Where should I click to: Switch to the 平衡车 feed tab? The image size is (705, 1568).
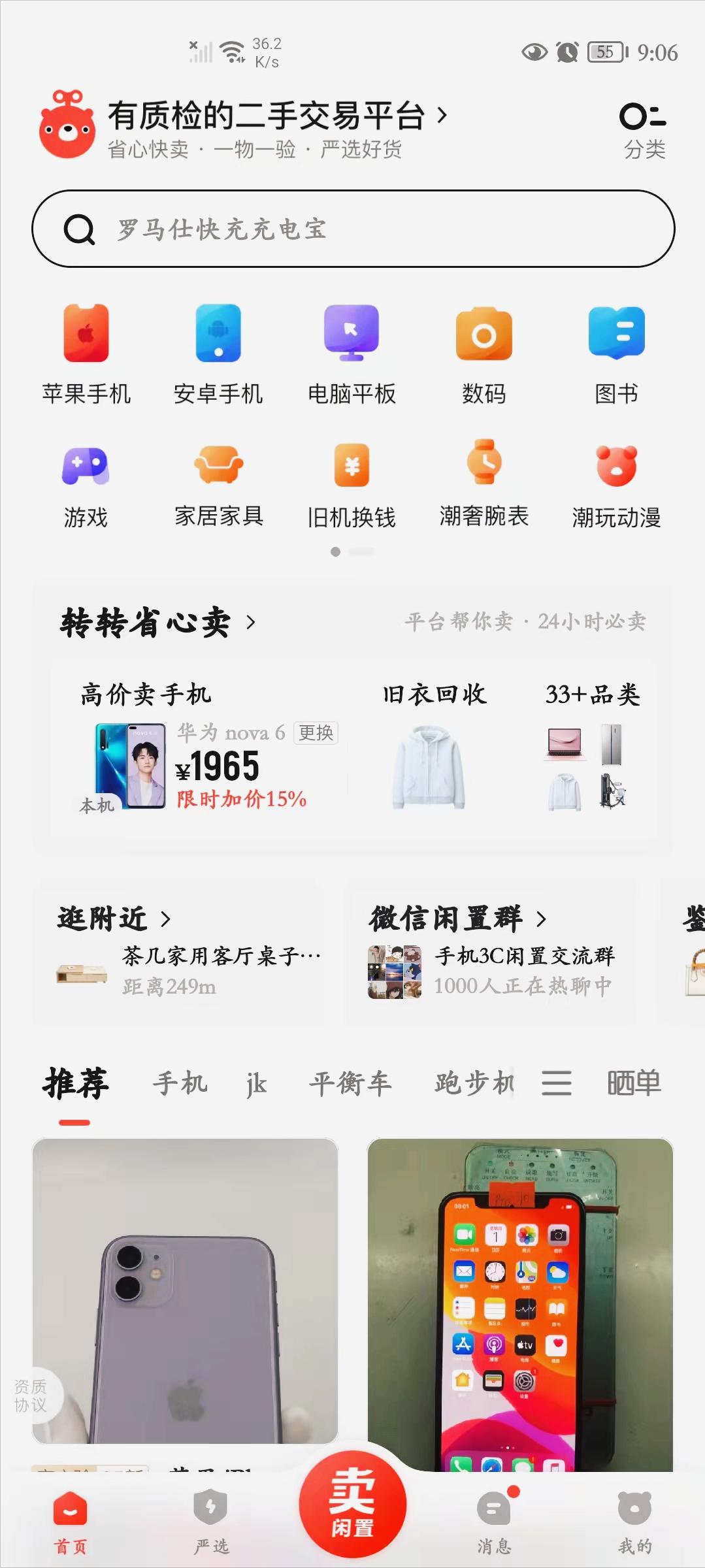[x=350, y=1083]
